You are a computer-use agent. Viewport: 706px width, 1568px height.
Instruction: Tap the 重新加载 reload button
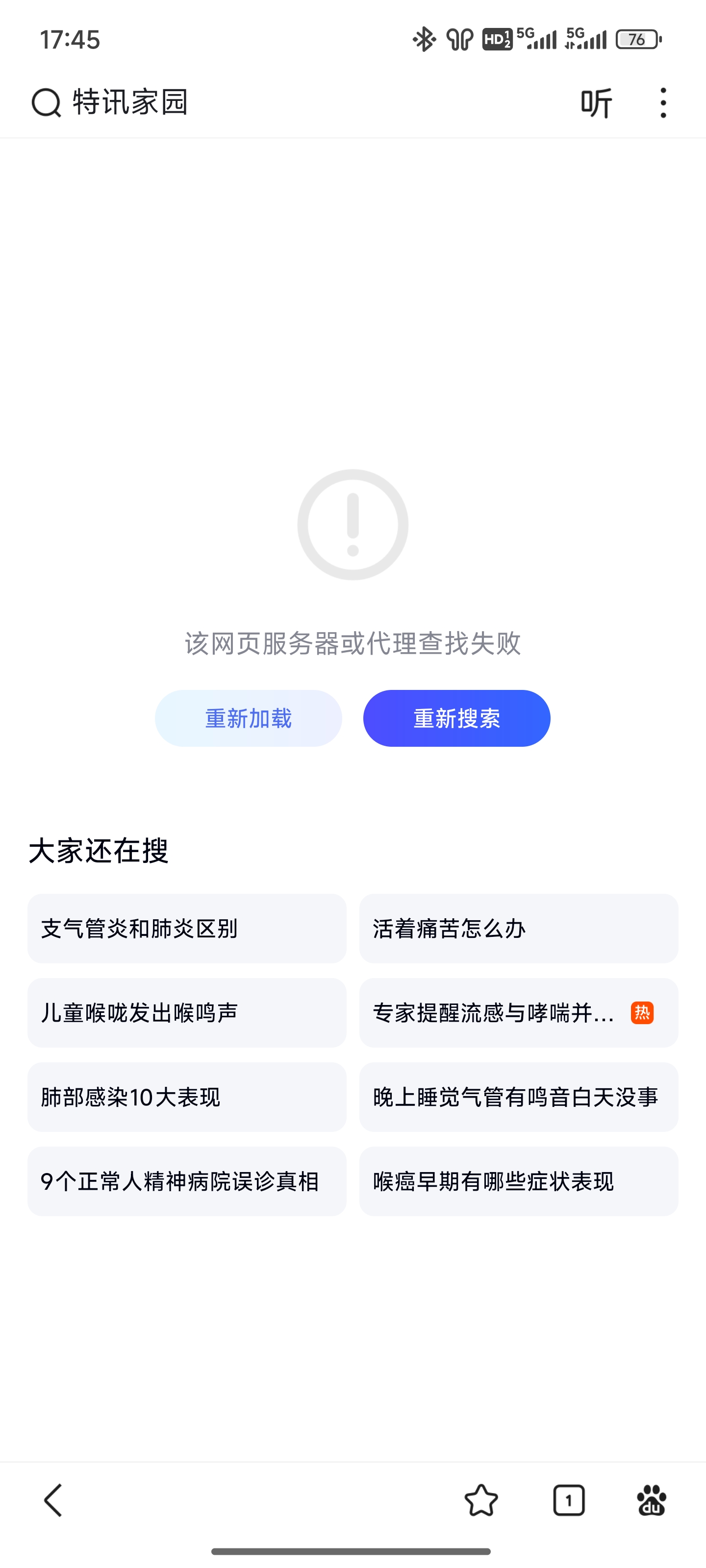(x=248, y=718)
